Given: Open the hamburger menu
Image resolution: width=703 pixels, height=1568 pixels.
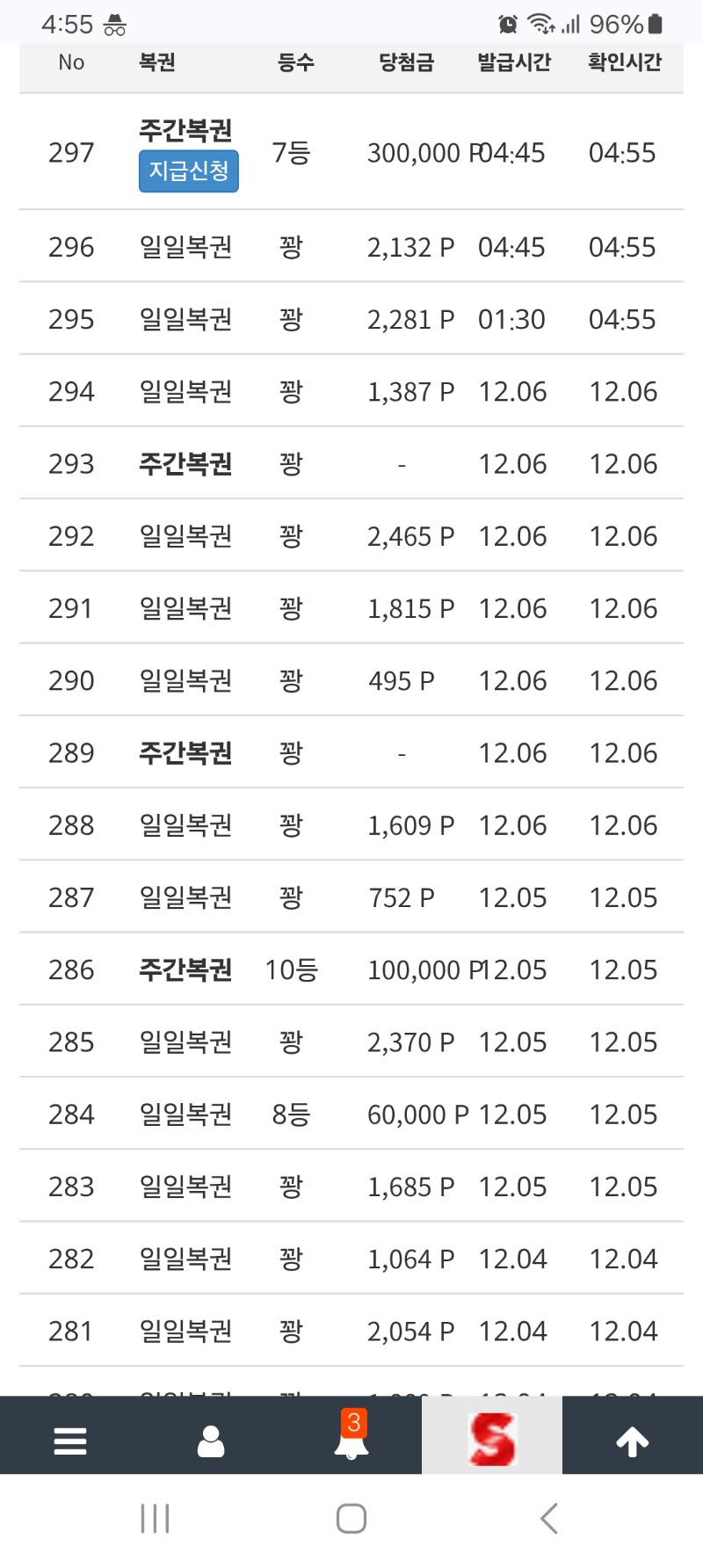Looking at the screenshot, I should pyautogui.click(x=70, y=1441).
